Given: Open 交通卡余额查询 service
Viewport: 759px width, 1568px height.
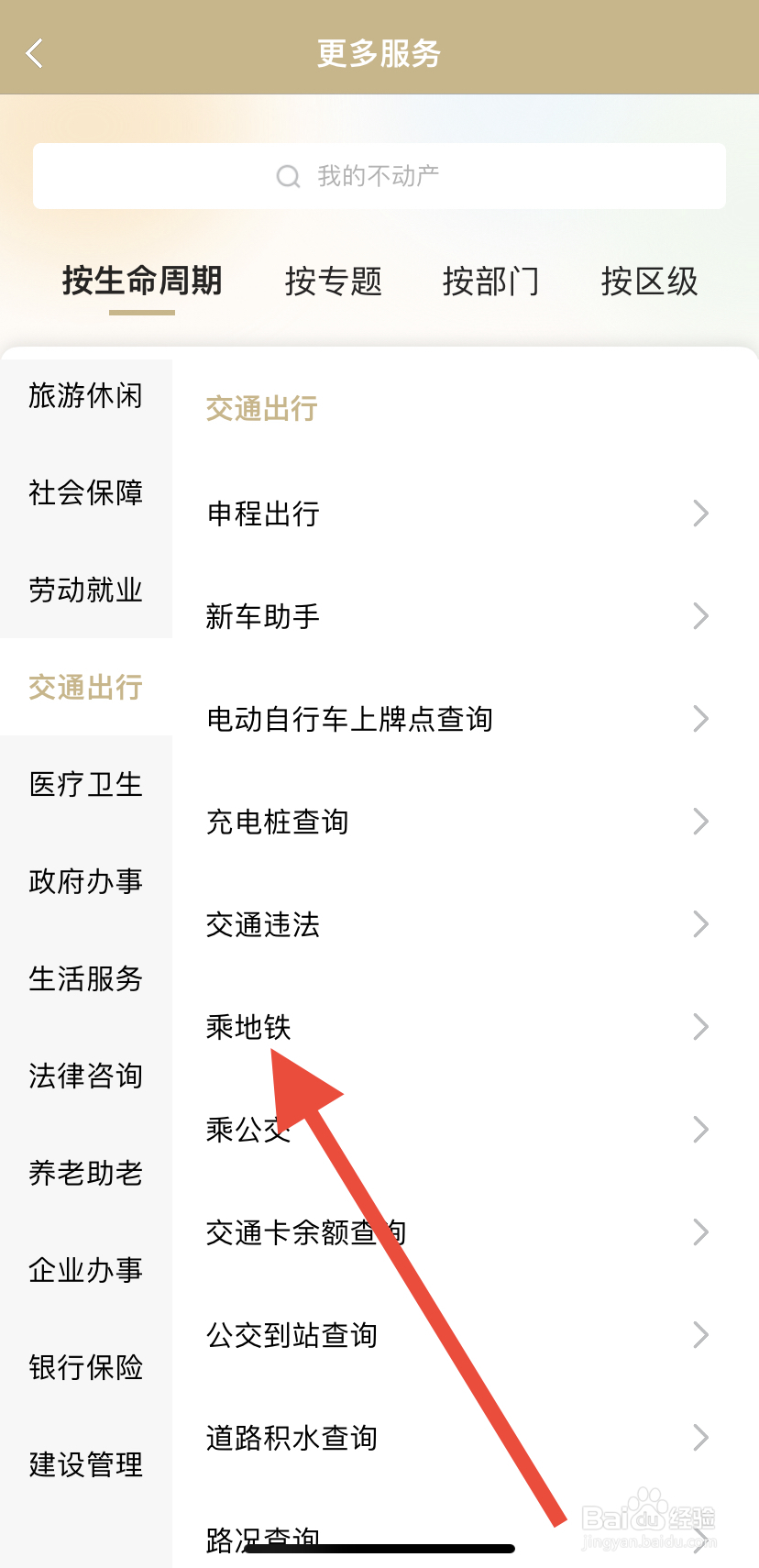Looking at the screenshot, I should tap(306, 1232).
